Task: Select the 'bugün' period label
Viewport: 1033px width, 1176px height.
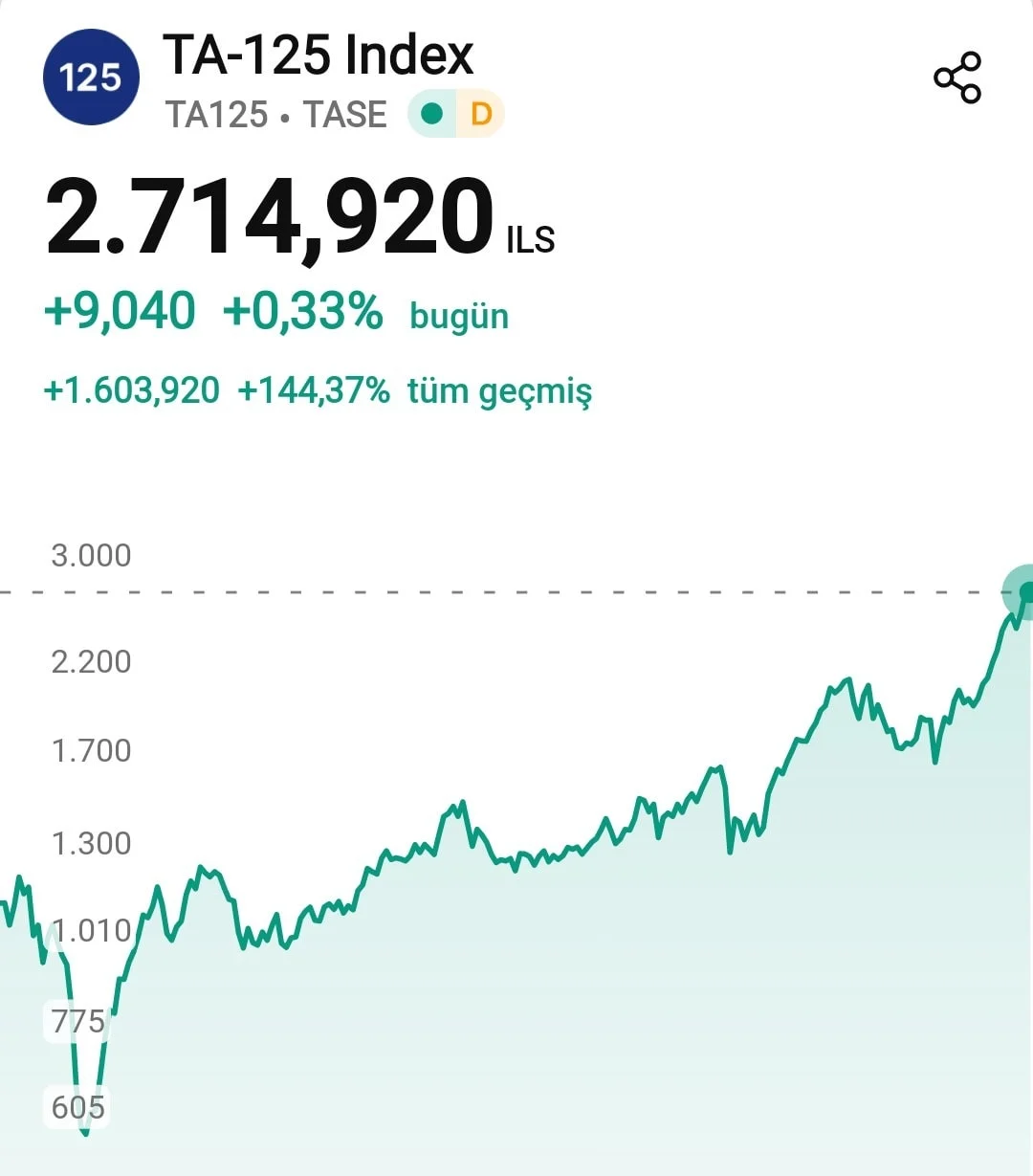Action: (458, 315)
